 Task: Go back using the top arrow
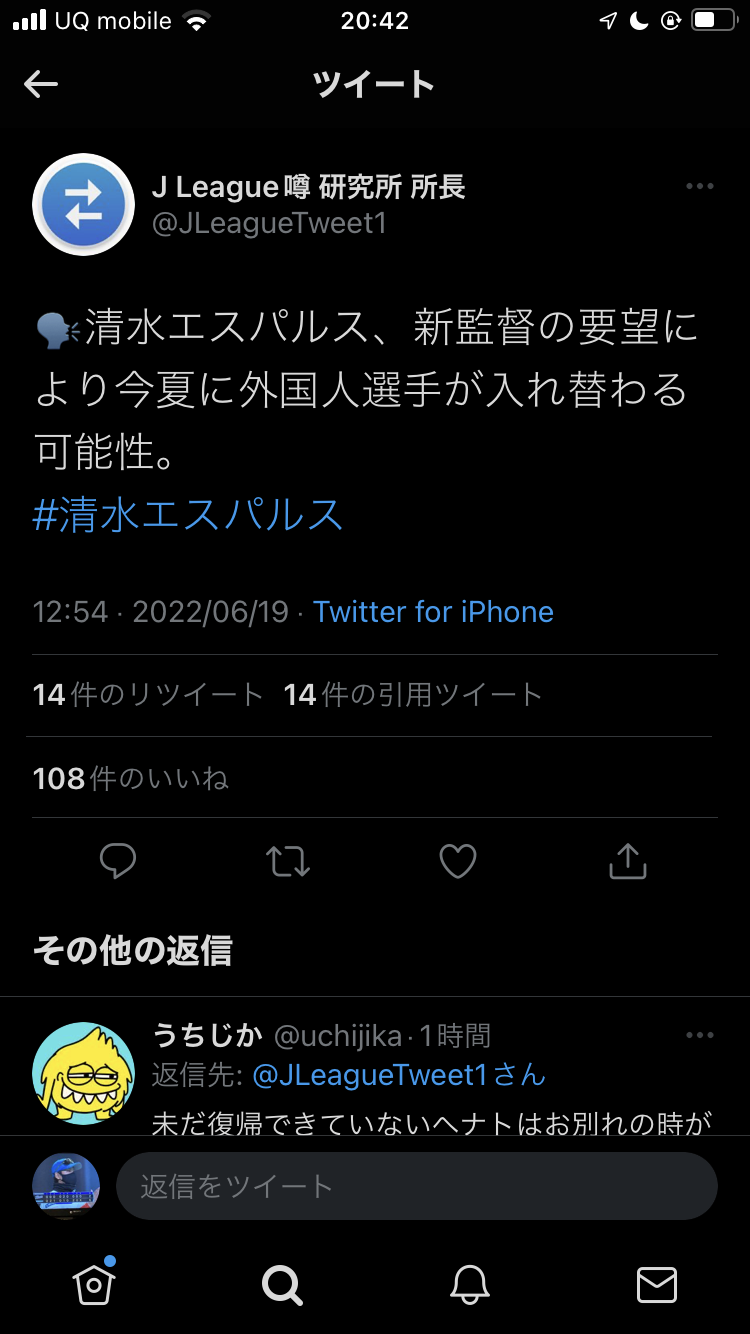41,85
